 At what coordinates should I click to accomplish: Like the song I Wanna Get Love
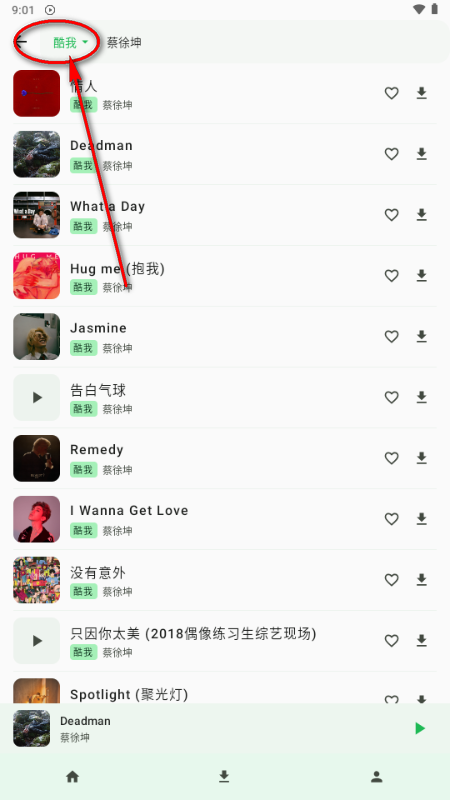(391, 519)
